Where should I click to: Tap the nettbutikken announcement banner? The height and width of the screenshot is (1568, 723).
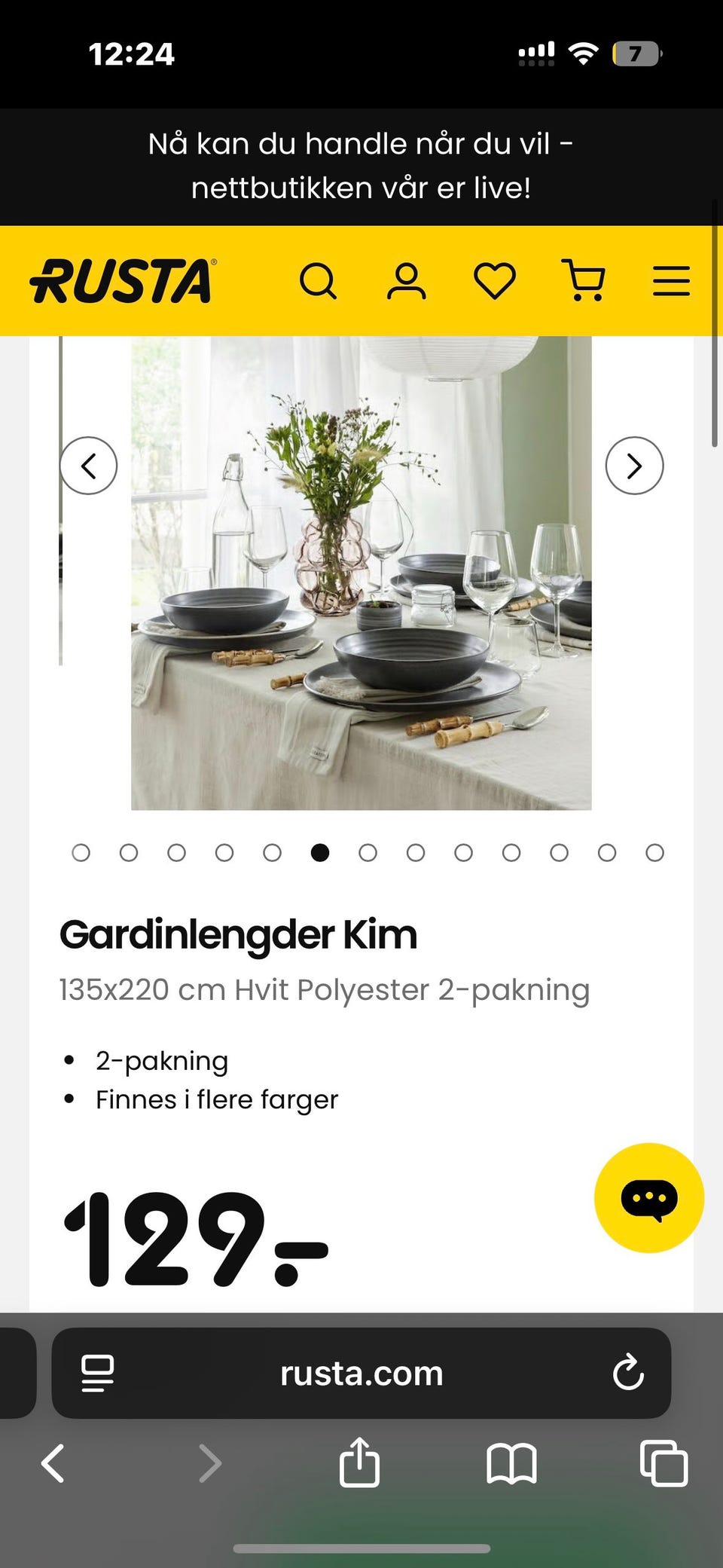[x=361, y=166]
